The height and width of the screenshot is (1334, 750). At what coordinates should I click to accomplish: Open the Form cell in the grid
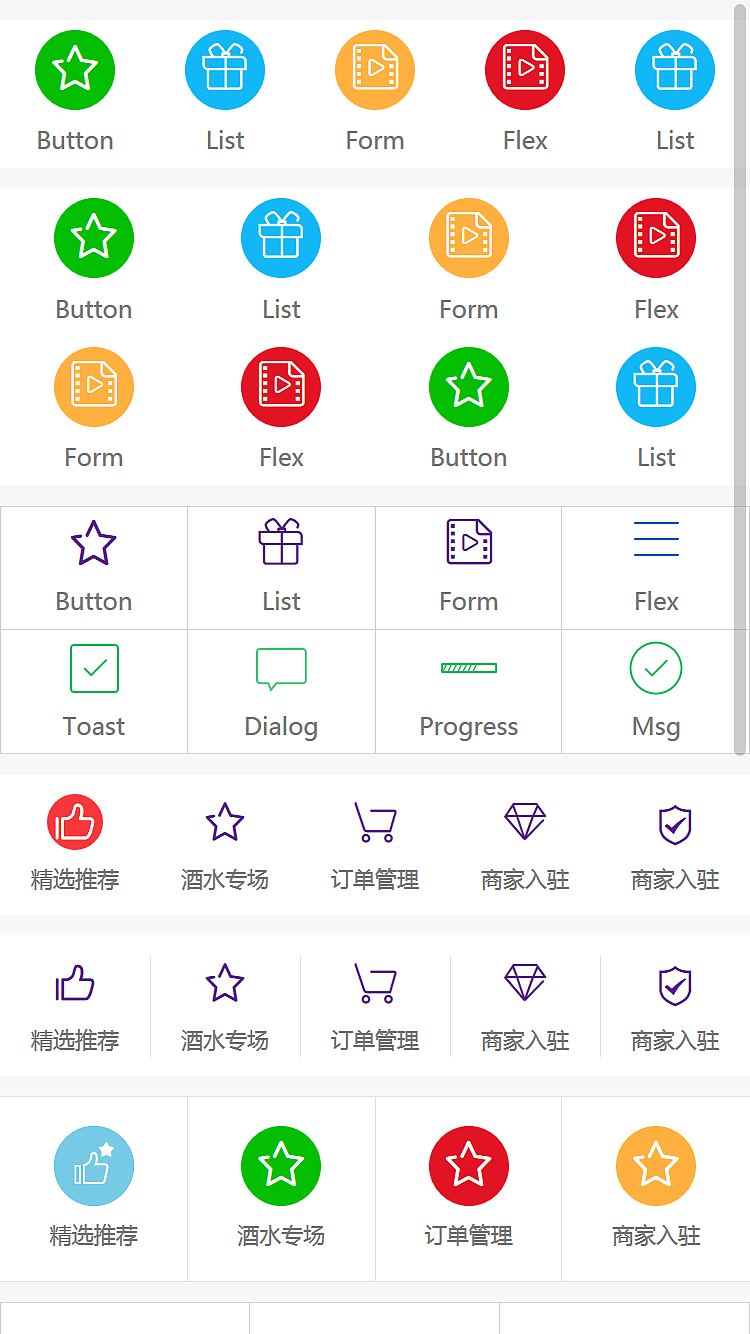[x=469, y=542]
